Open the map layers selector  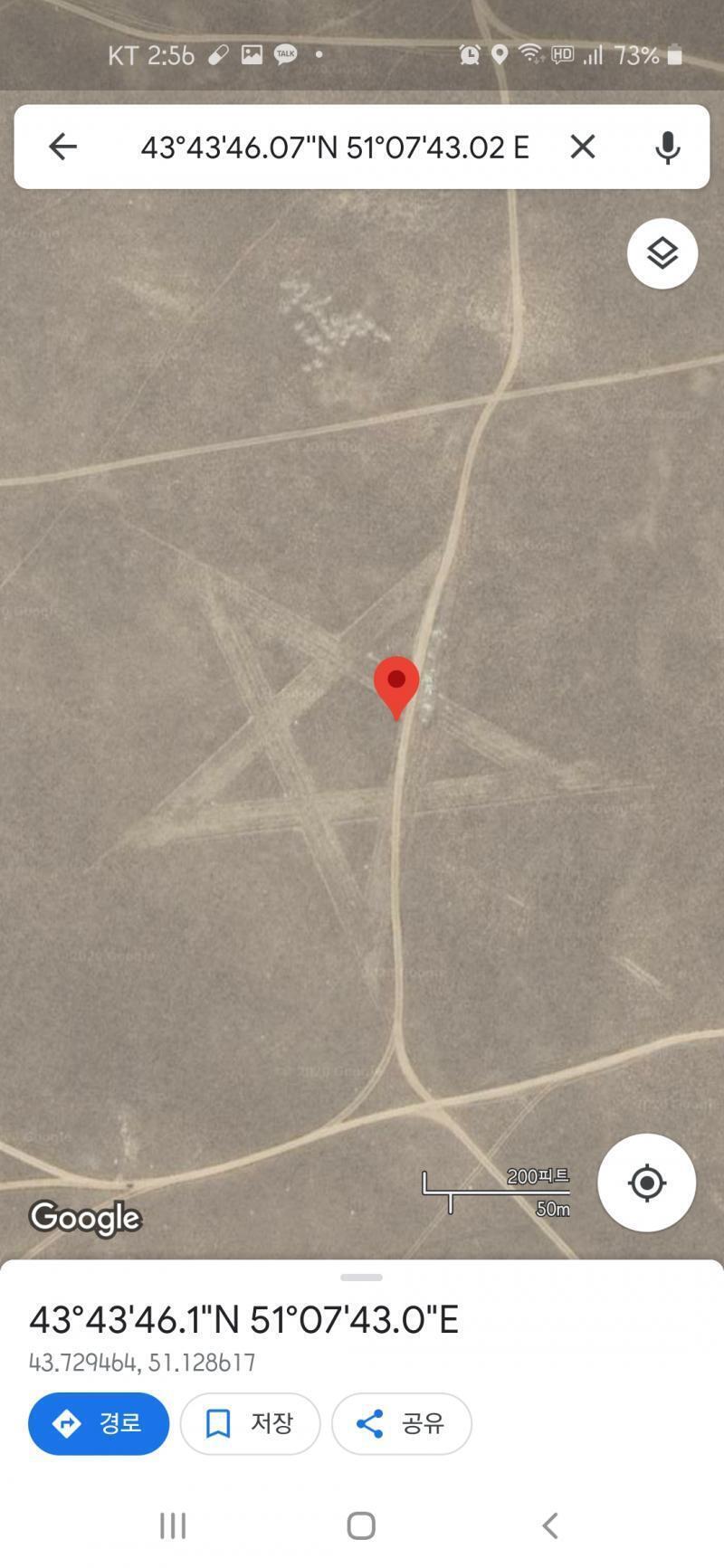tap(662, 253)
